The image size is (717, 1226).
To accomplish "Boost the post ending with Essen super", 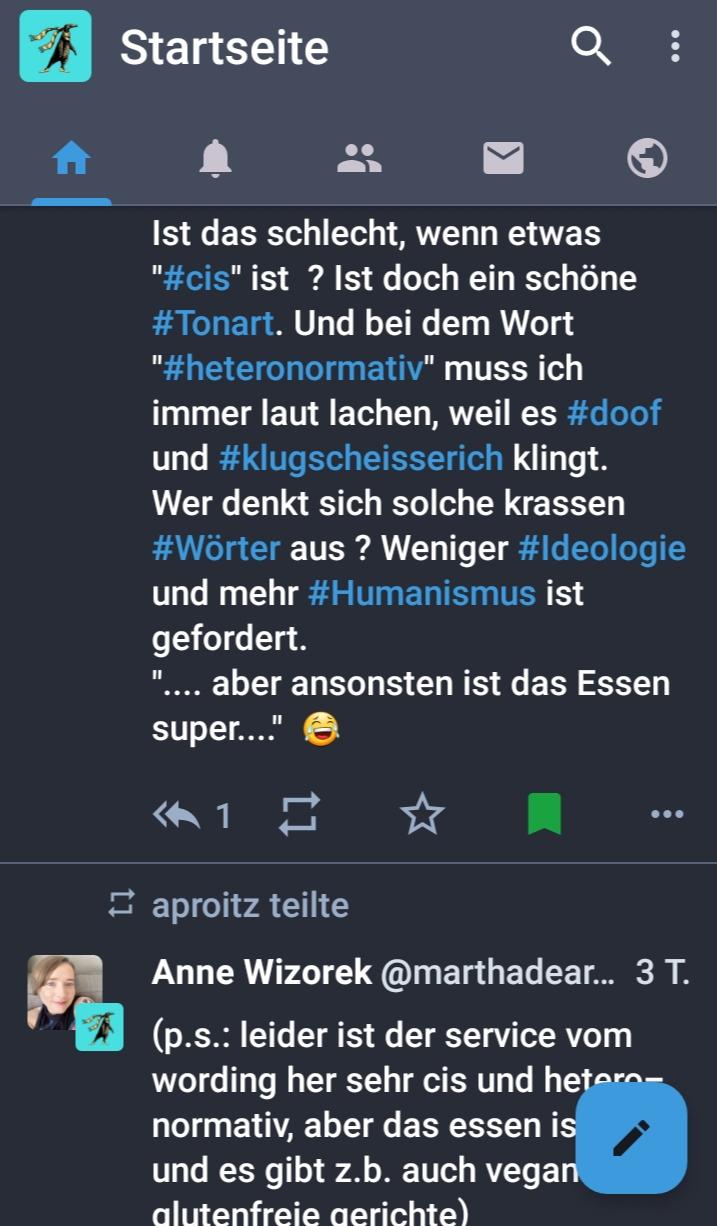I will click(299, 815).
